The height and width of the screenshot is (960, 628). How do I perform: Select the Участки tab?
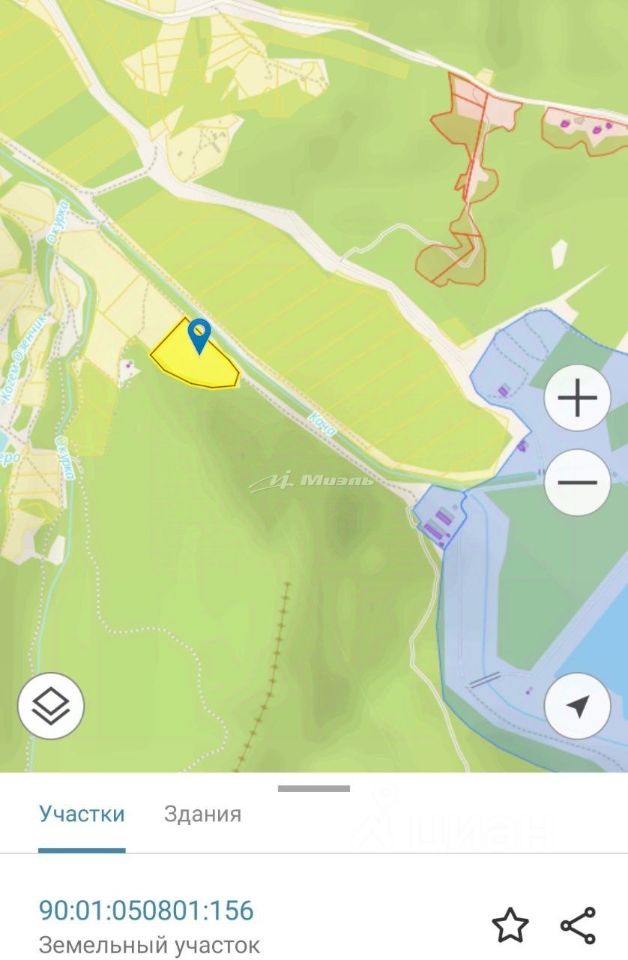tap(82, 813)
